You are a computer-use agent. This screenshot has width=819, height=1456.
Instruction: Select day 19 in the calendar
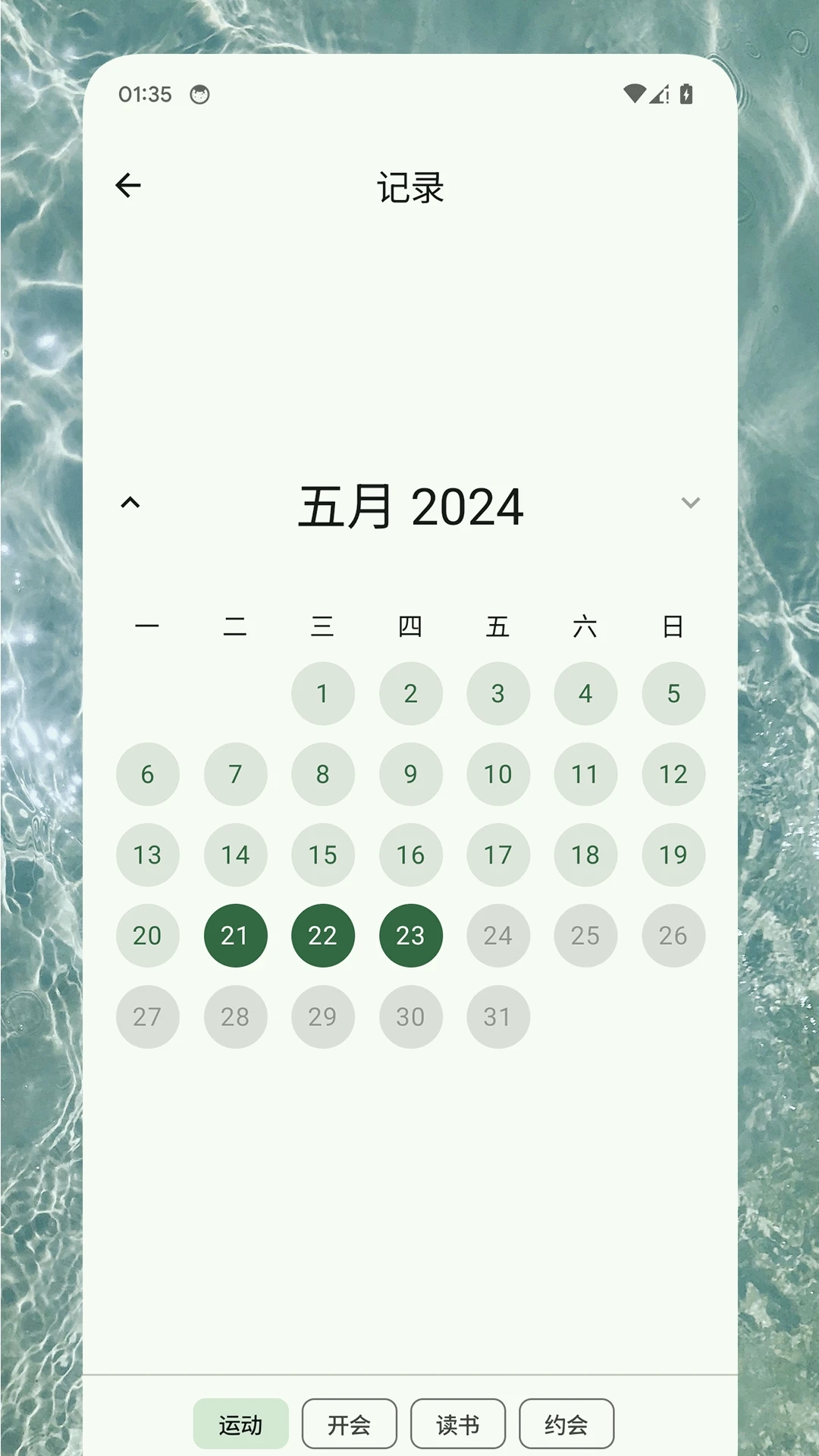(x=673, y=855)
